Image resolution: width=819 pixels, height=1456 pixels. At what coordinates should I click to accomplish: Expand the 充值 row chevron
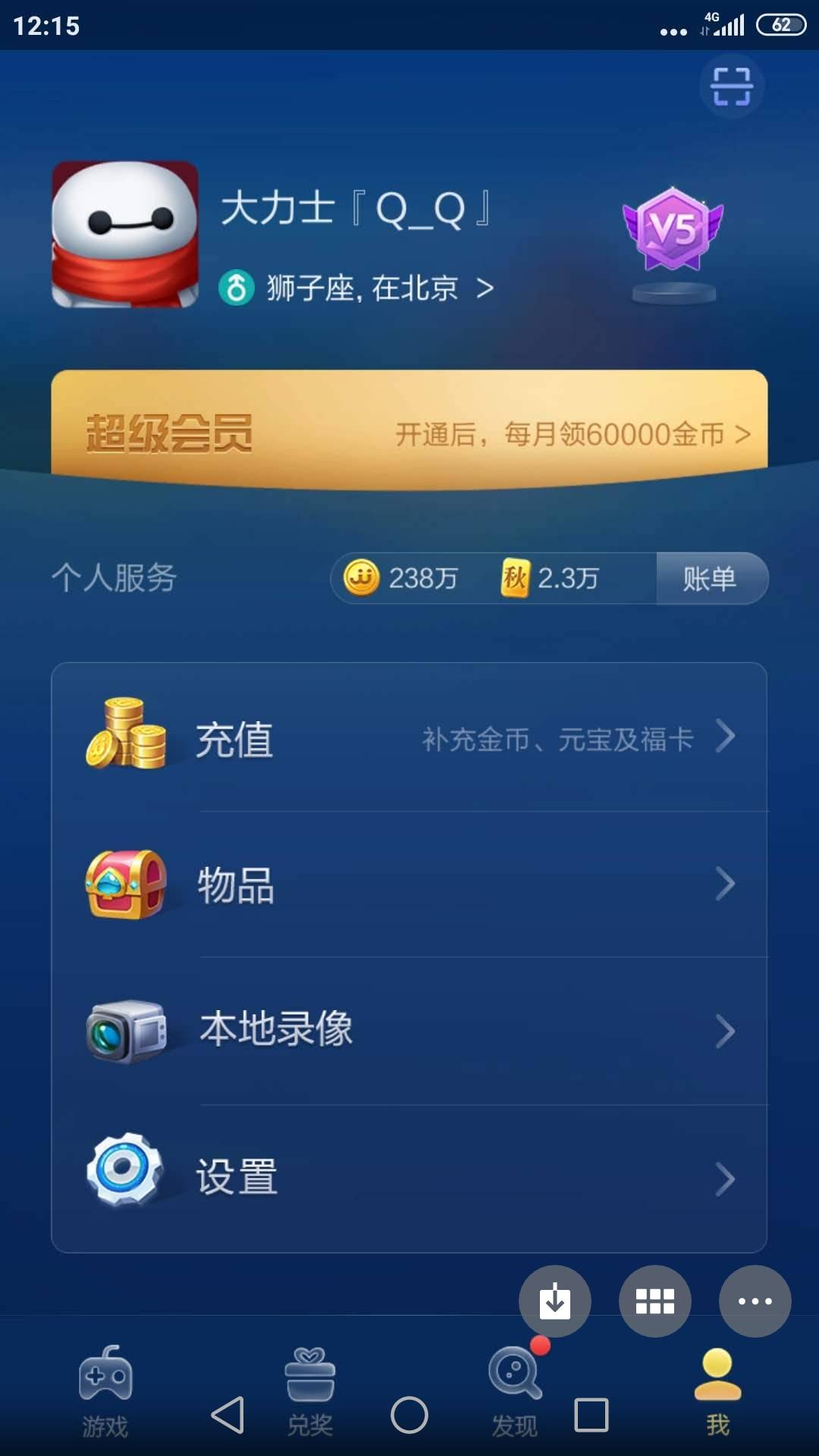point(726,735)
